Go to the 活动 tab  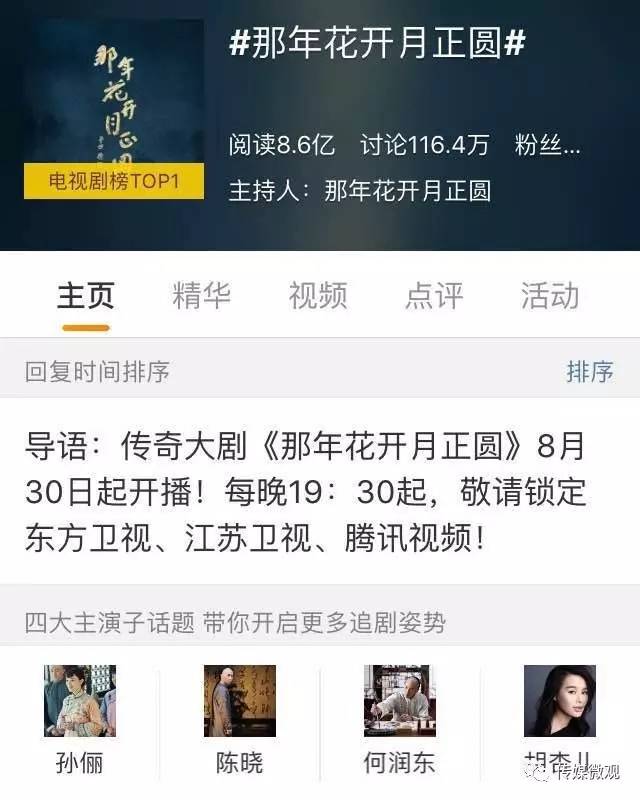coord(550,296)
